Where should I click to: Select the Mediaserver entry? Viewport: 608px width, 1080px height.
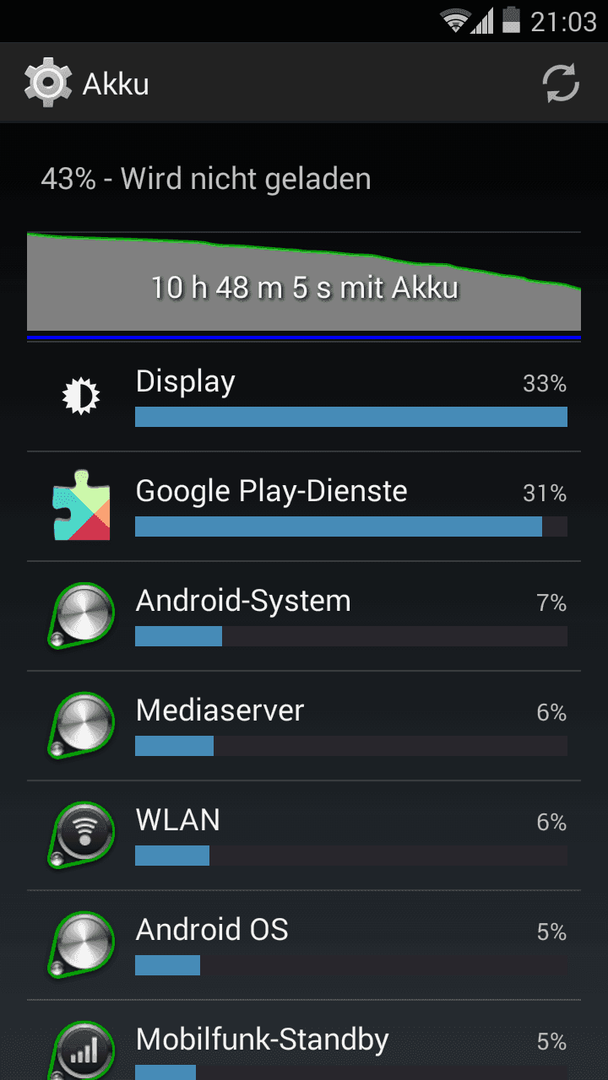point(303,727)
